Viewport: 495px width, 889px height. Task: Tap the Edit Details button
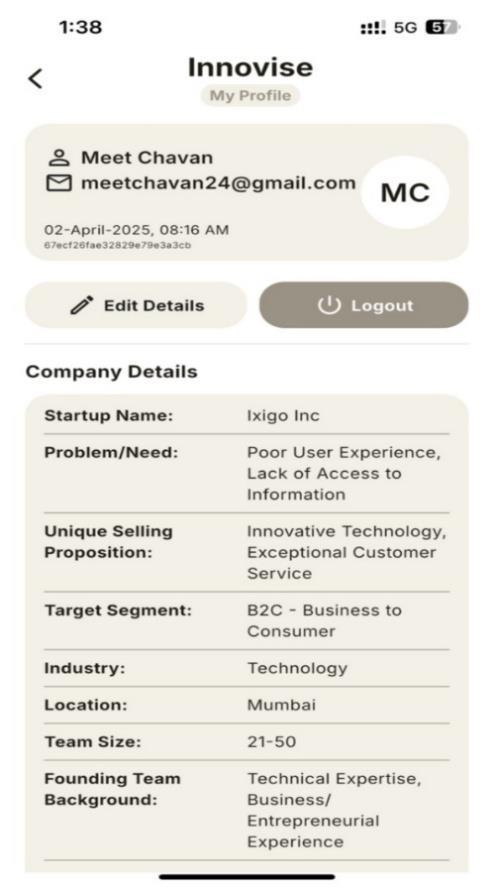pos(136,305)
